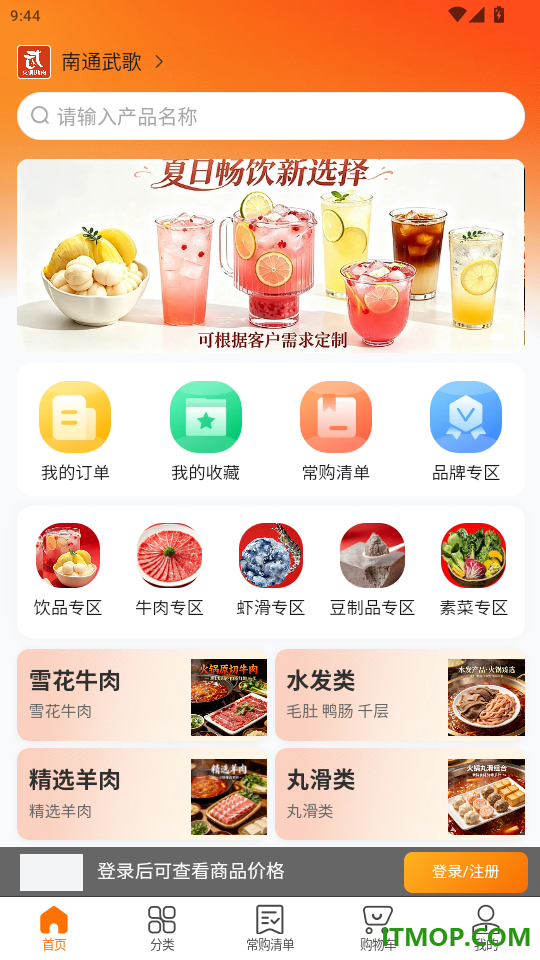This screenshot has height=960, width=540.
Task: Switch to the 常购清单 bottom tab
Action: pyautogui.click(x=270, y=928)
